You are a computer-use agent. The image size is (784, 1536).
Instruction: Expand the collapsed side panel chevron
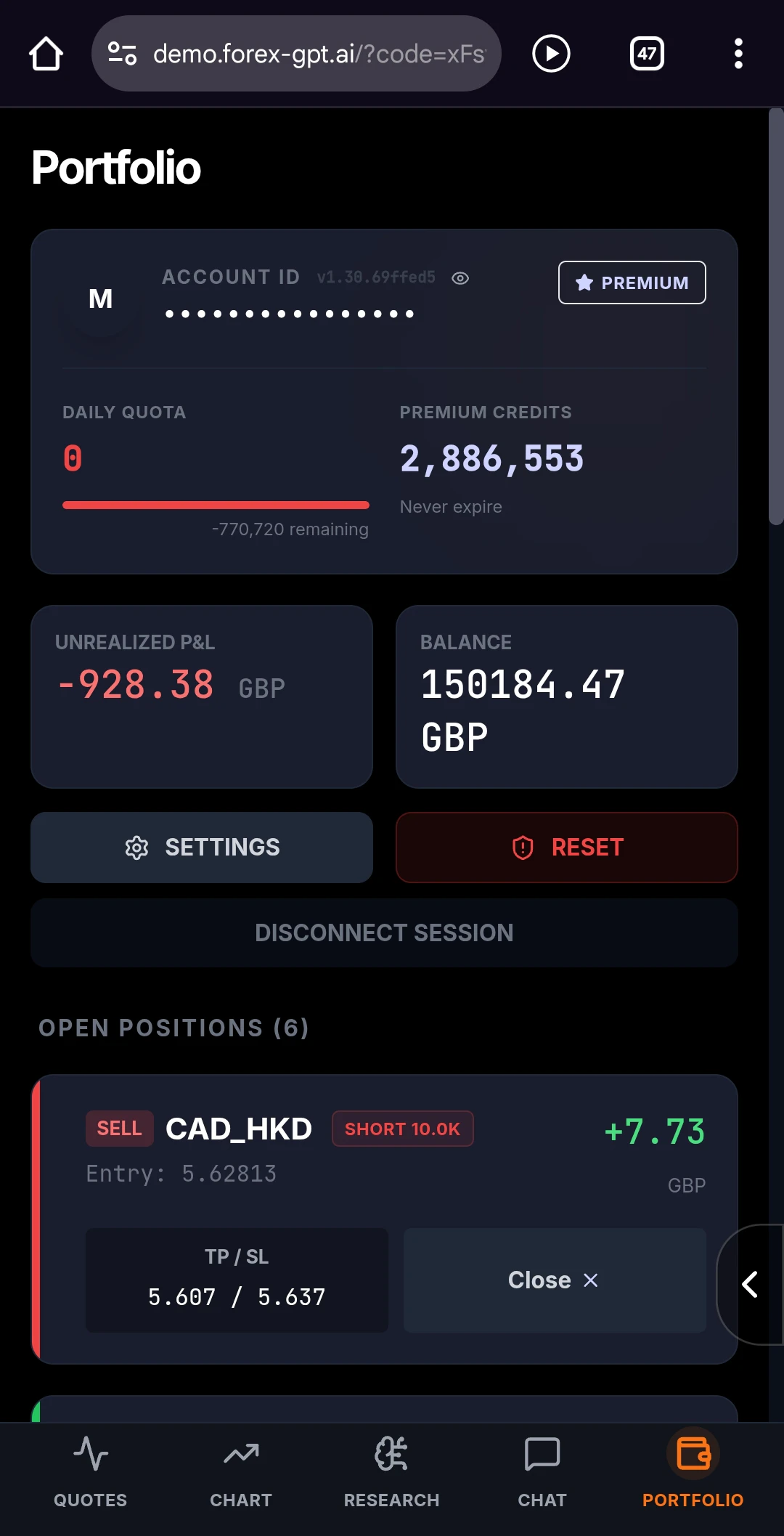point(749,1280)
